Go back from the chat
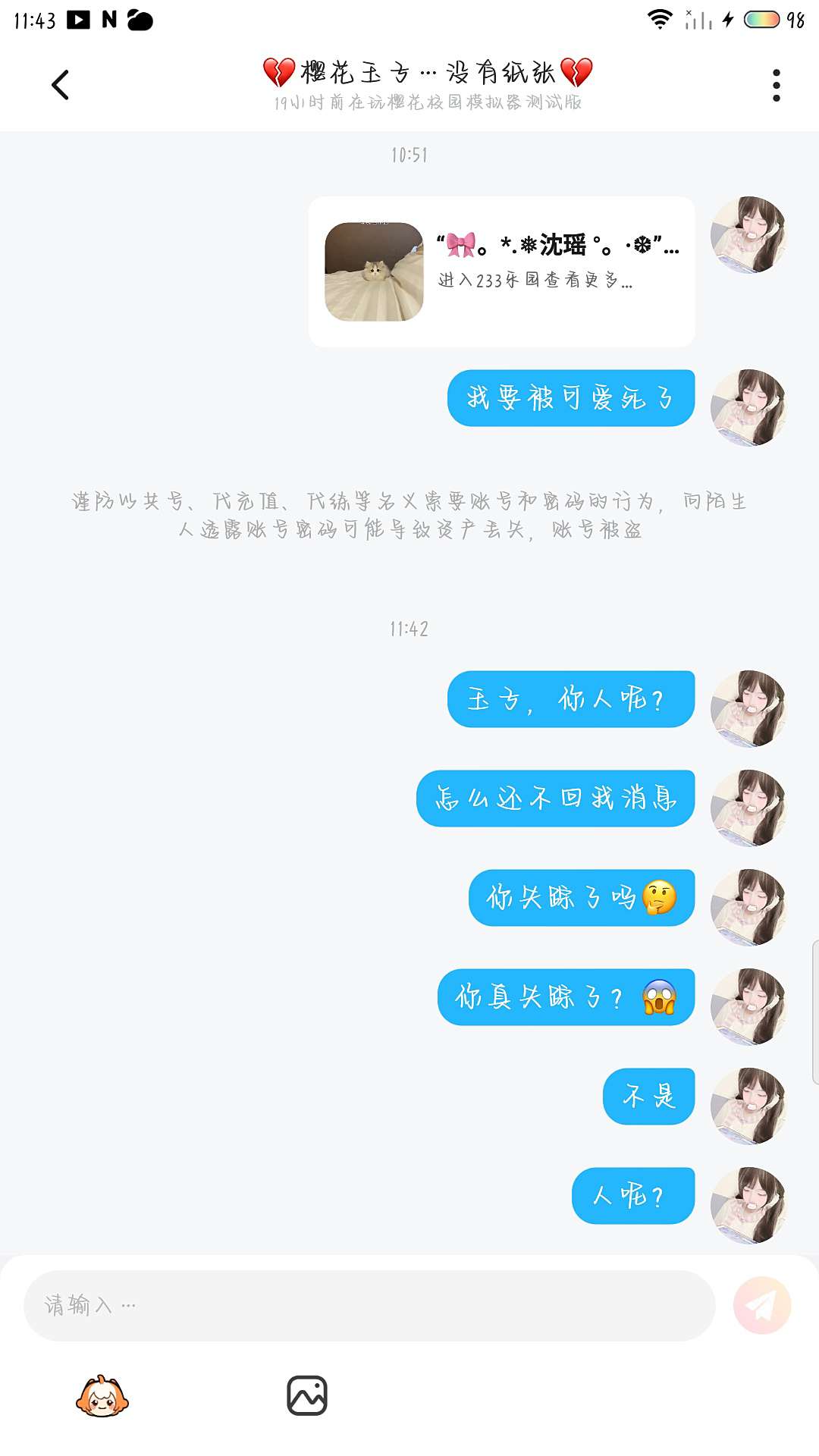Screen dimensions: 819x1456 (x=60, y=85)
